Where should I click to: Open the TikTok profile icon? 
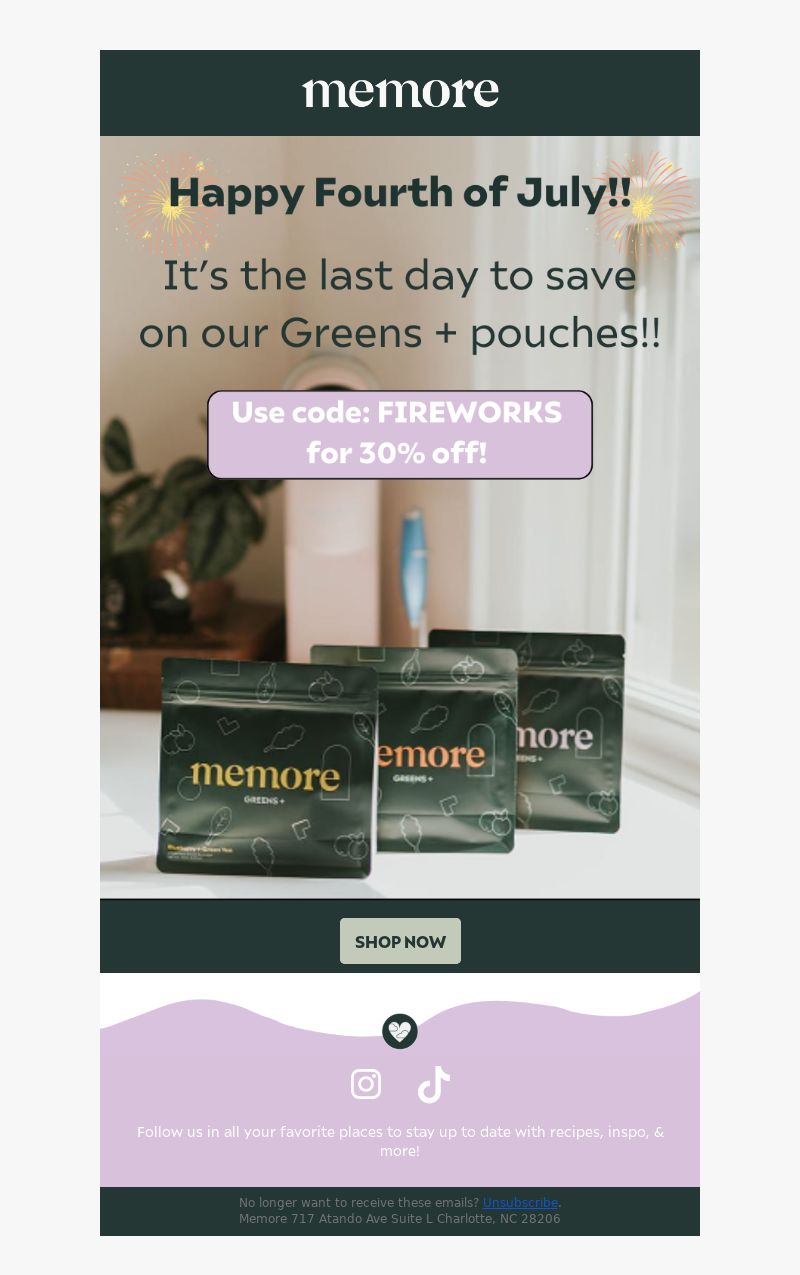433,1084
